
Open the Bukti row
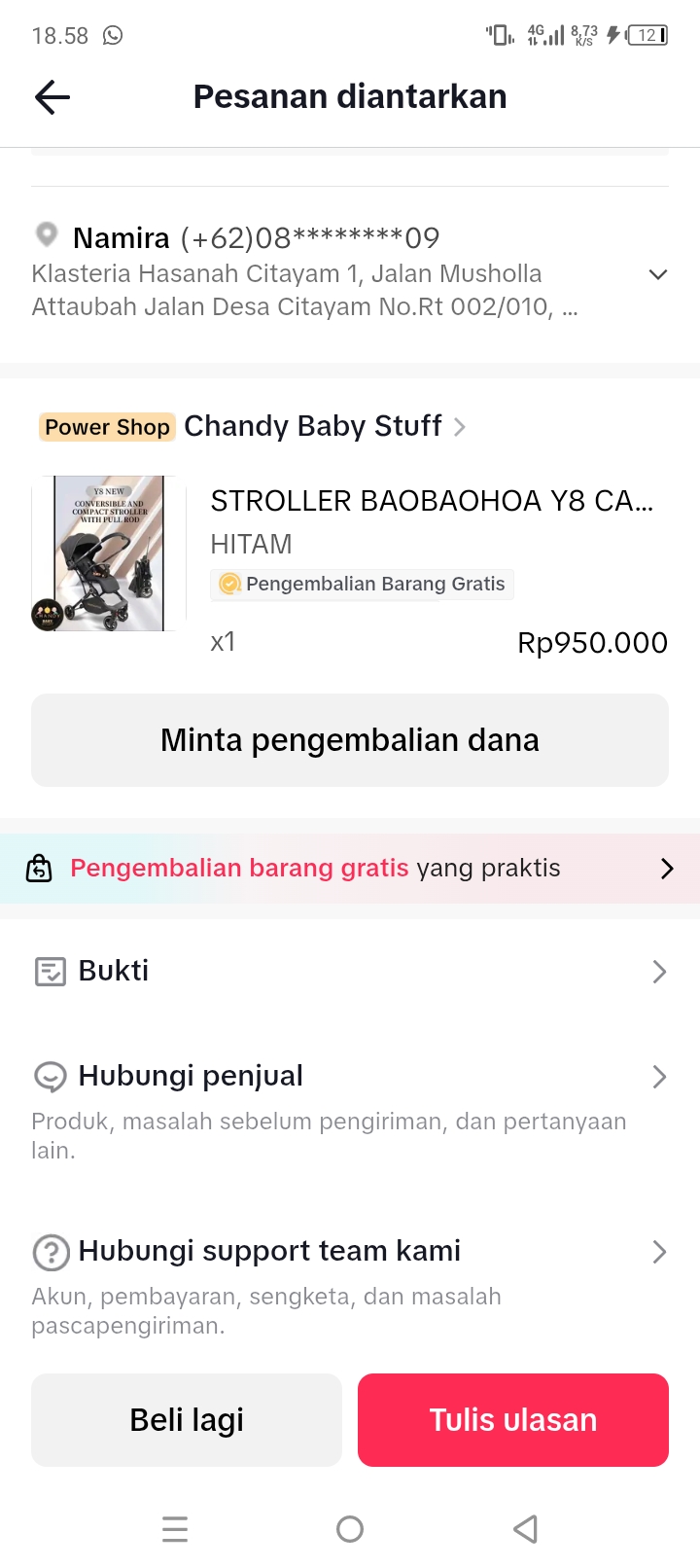[350, 971]
